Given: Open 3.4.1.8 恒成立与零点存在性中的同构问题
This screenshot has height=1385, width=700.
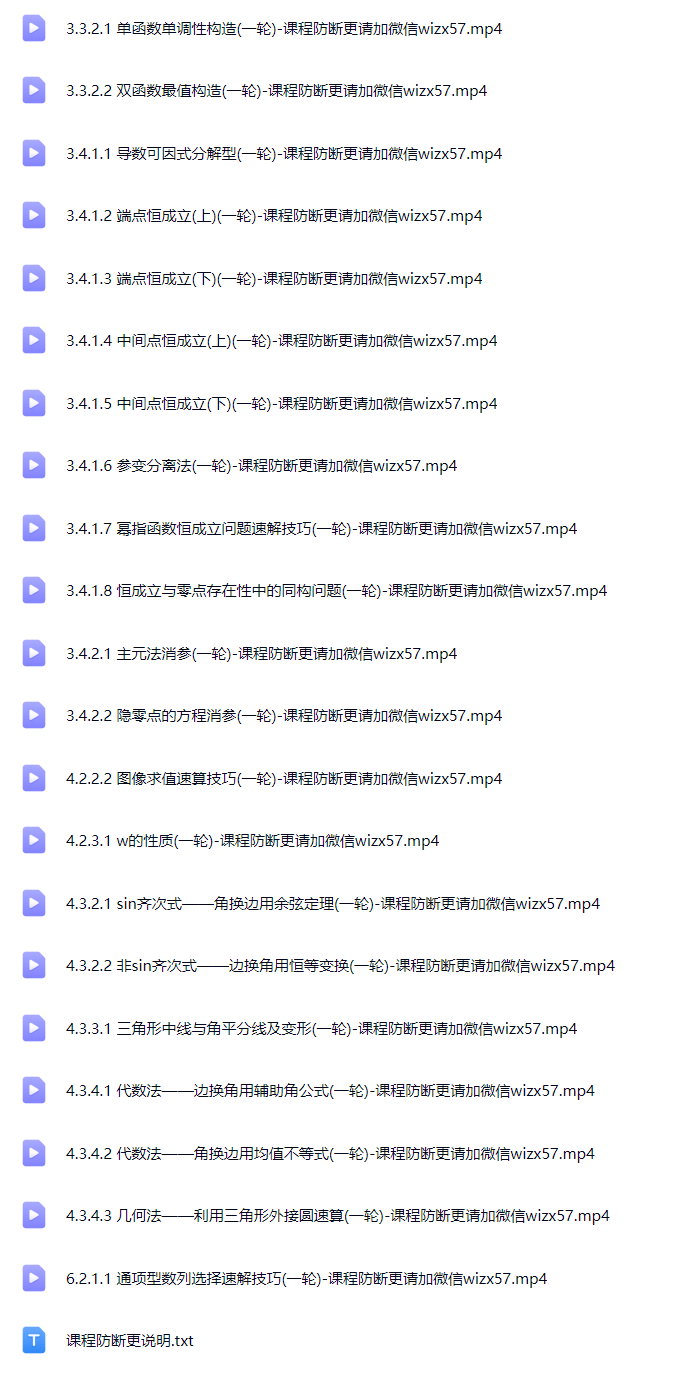Looking at the screenshot, I should pos(337,591).
